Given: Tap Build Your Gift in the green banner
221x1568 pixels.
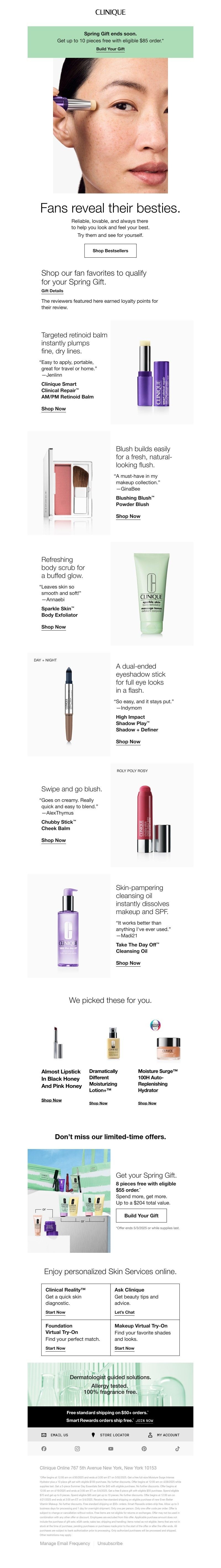Looking at the screenshot, I should click(110, 49).
